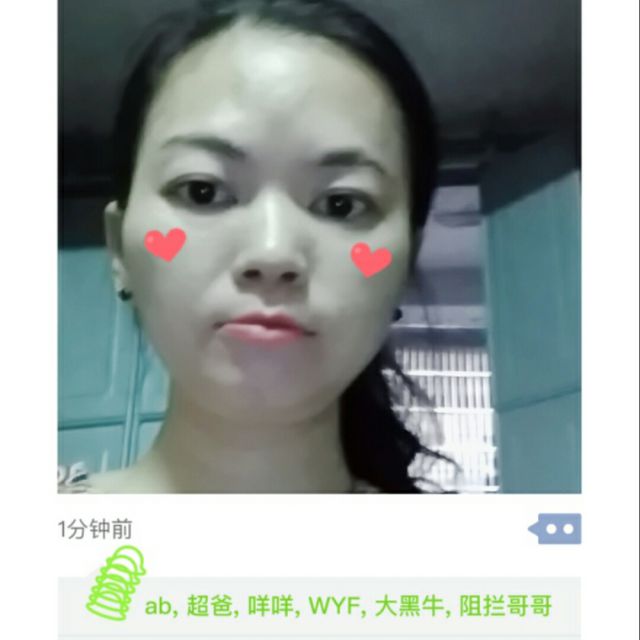This screenshot has width=640, height=640.
Task: Open the profile of liker ab
Action: tap(159, 606)
